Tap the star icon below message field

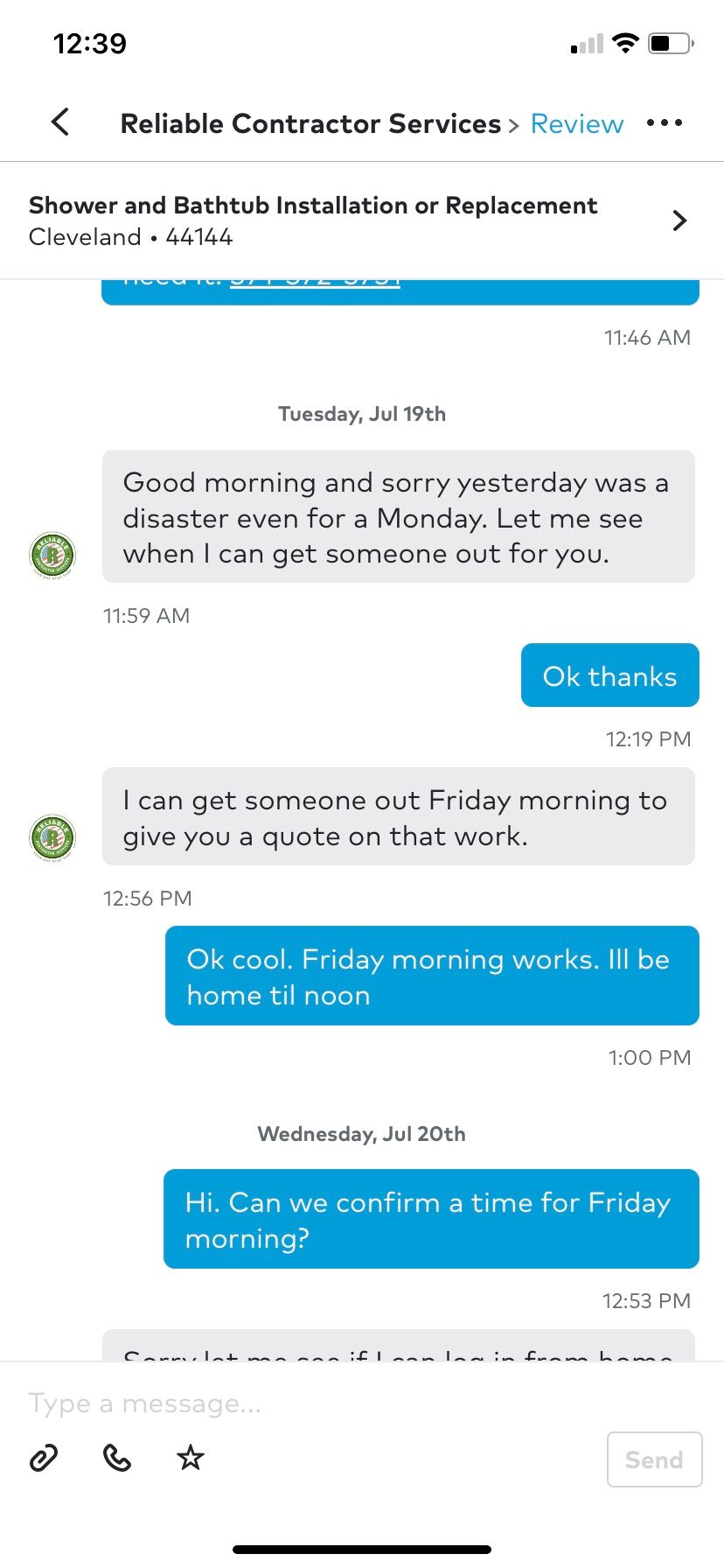tap(191, 1458)
